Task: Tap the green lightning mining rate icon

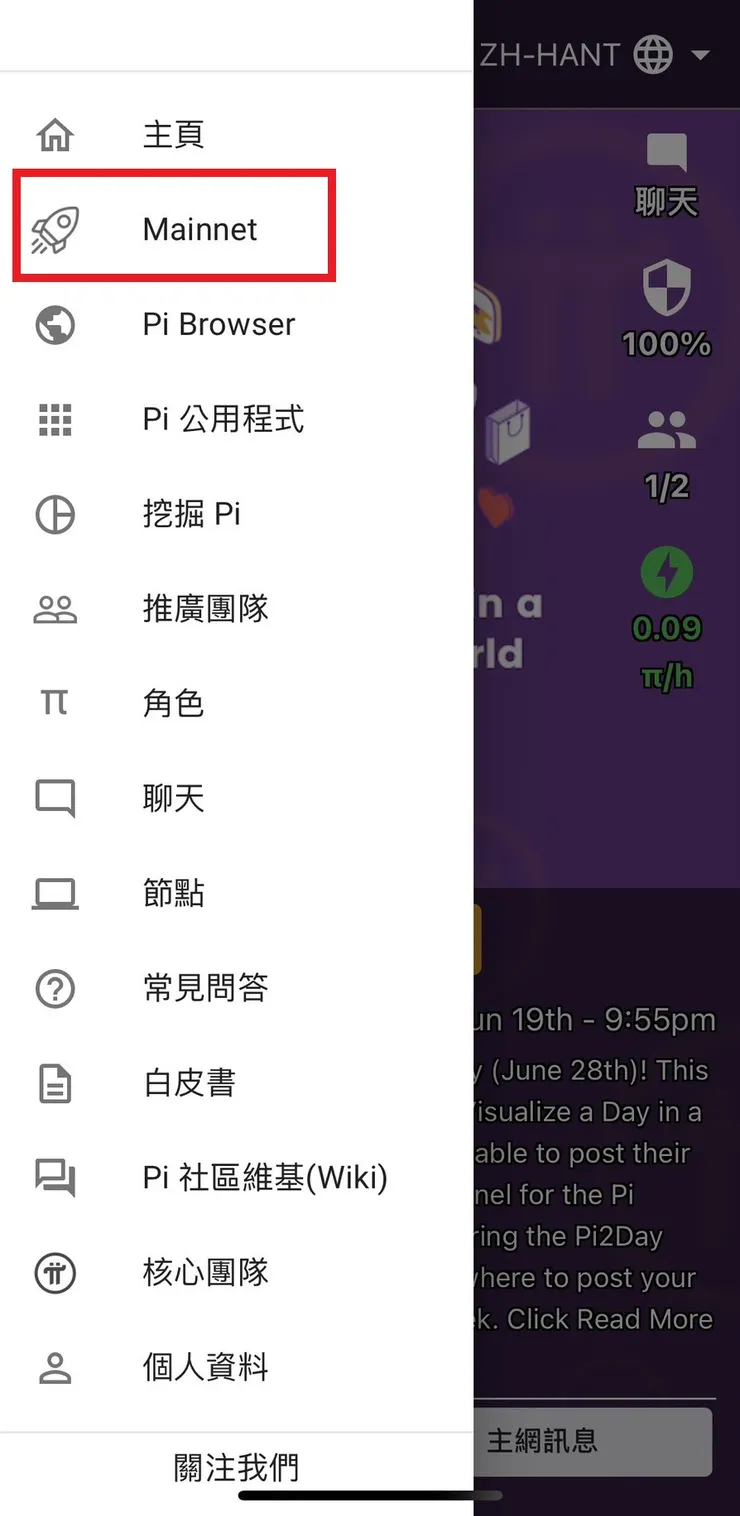Action: pyautogui.click(x=666, y=571)
